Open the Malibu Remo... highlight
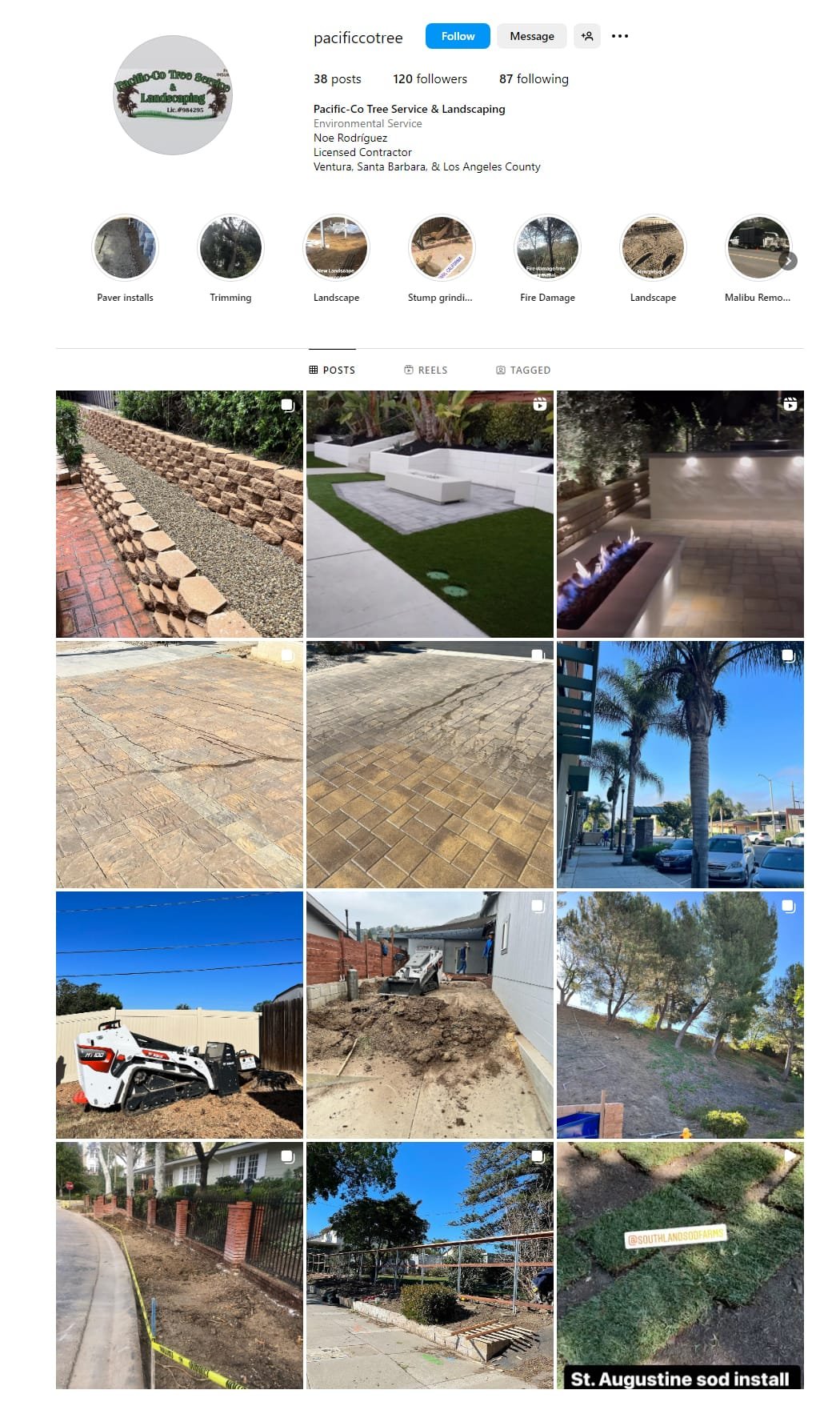This screenshot has width=840, height=1402. 757,247
